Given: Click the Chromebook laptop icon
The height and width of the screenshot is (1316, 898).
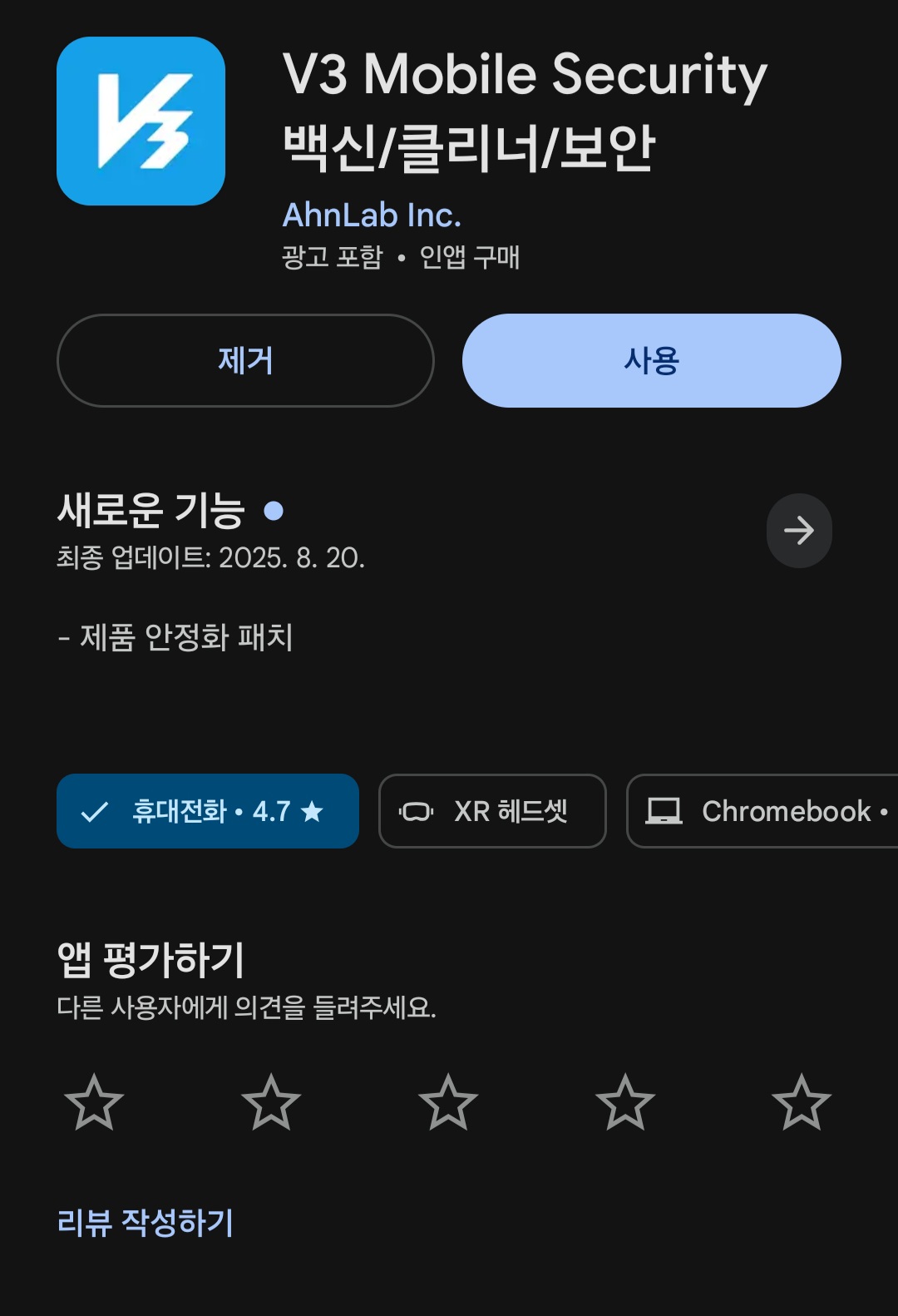Looking at the screenshot, I should coord(663,811).
